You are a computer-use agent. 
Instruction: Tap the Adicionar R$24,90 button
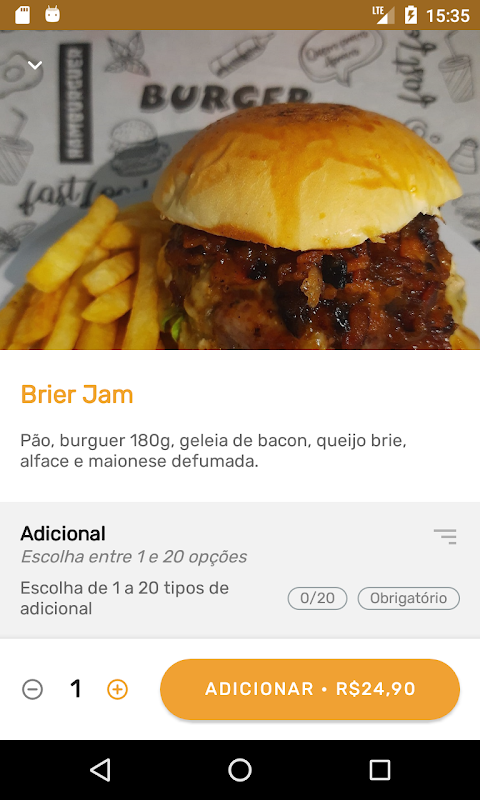(310, 689)
